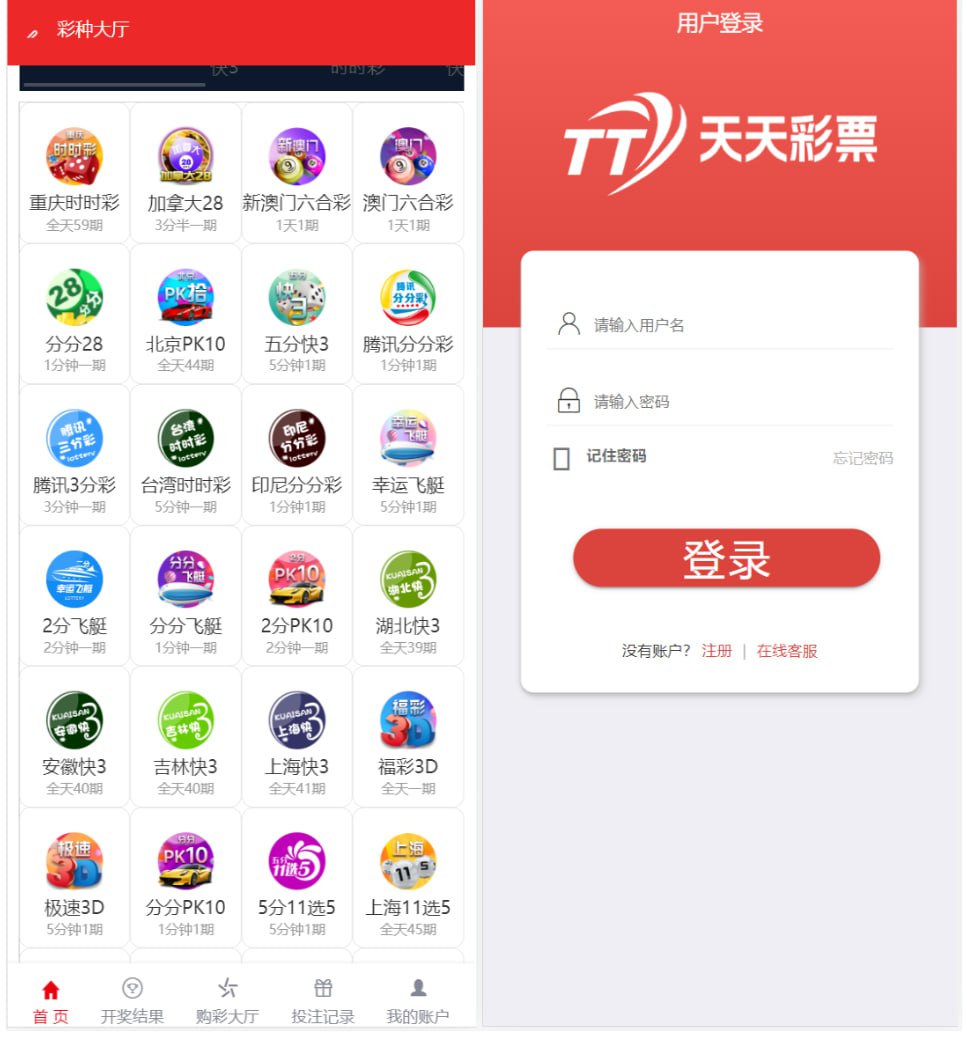967x1037 pixels.
Task: Contact 在线客服 support
Action: [787, 651]
